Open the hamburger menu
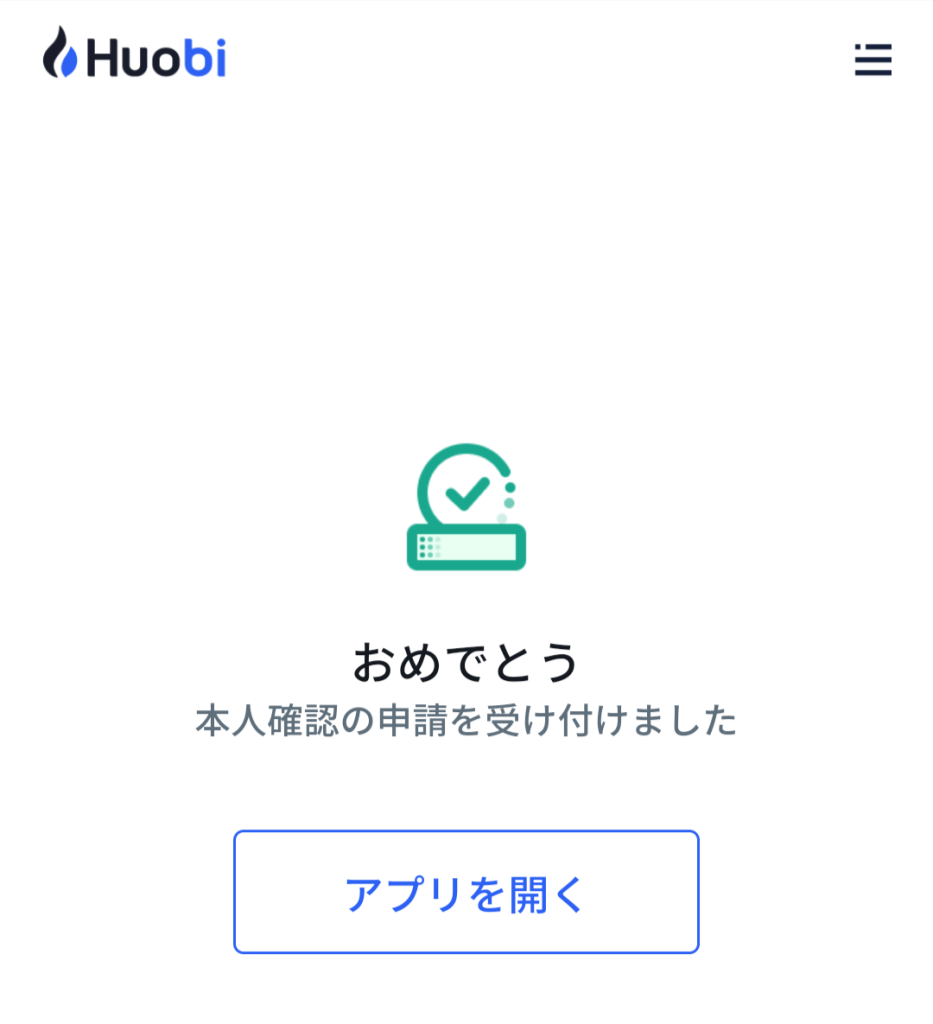Viewport: 933px width, 1024px height. pyautogui.click(x=872, y=60)
